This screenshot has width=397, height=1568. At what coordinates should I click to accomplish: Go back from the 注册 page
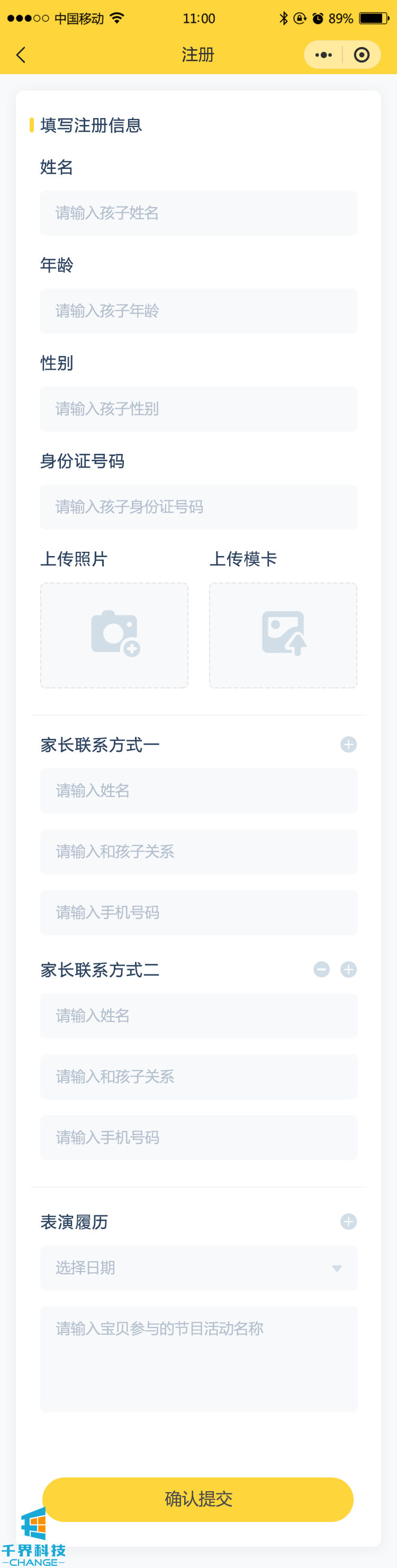tap(21, 55)
